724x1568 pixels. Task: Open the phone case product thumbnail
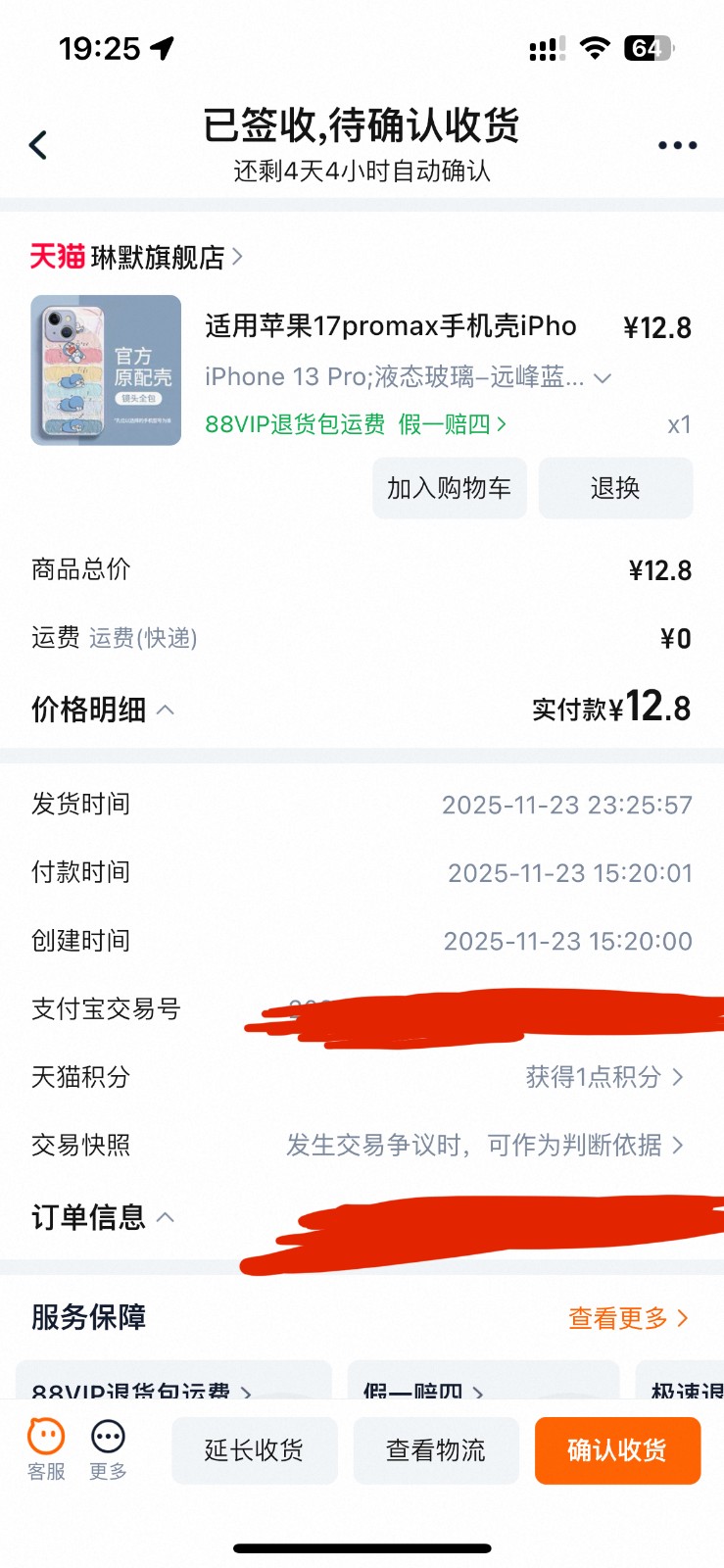point(106,370)
